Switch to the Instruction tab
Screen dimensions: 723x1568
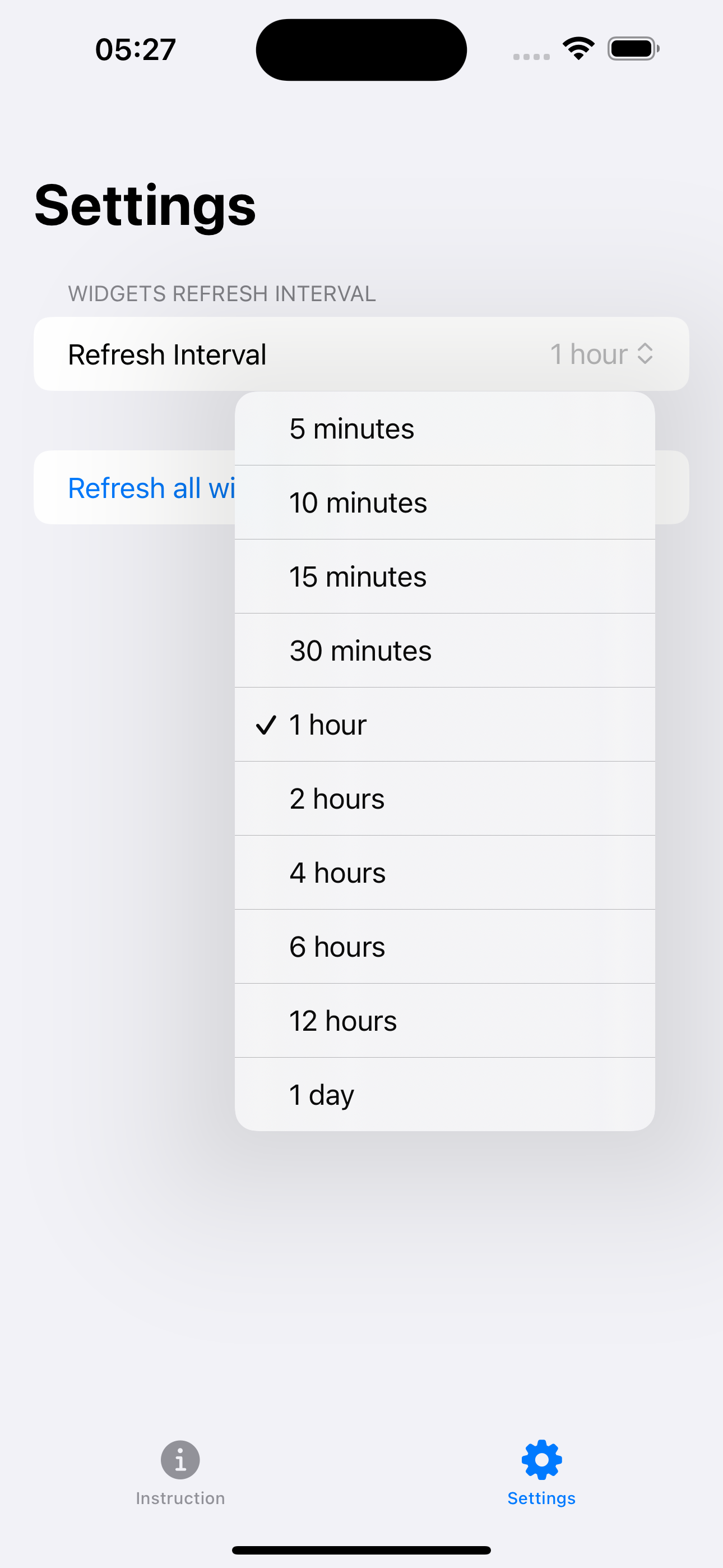pos(180,1473)
